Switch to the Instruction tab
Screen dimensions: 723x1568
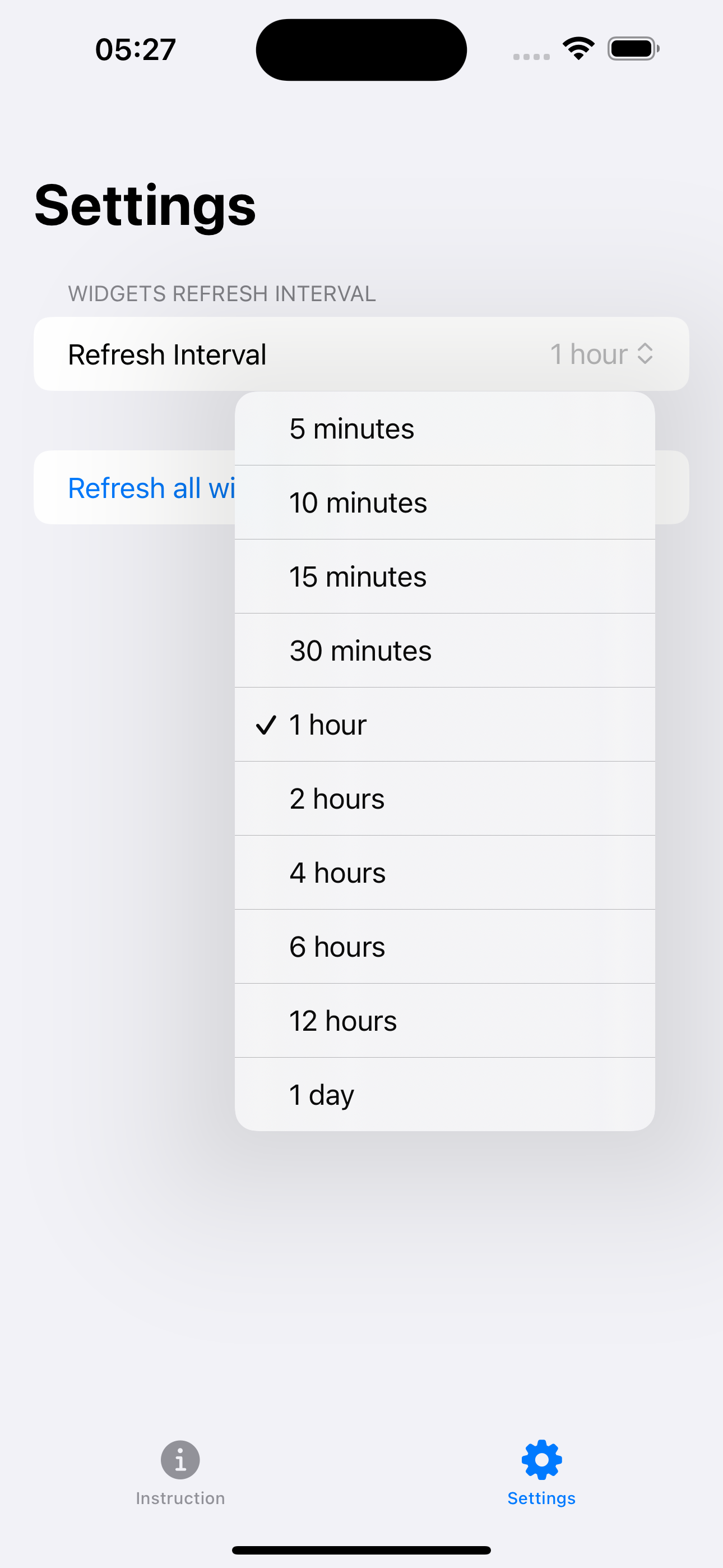pos(180,1473)
